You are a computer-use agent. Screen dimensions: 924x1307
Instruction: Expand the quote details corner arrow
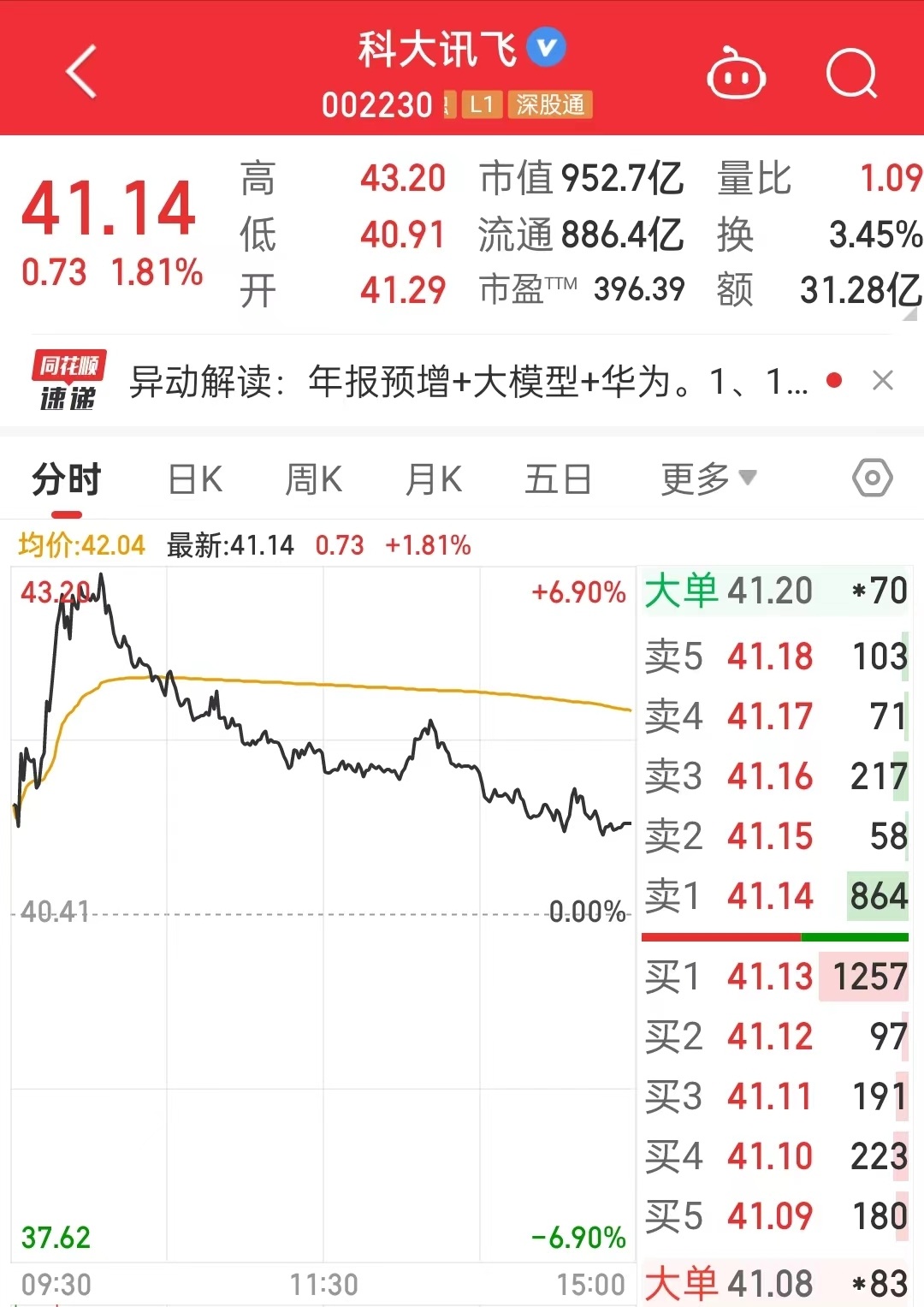(909, 314)
